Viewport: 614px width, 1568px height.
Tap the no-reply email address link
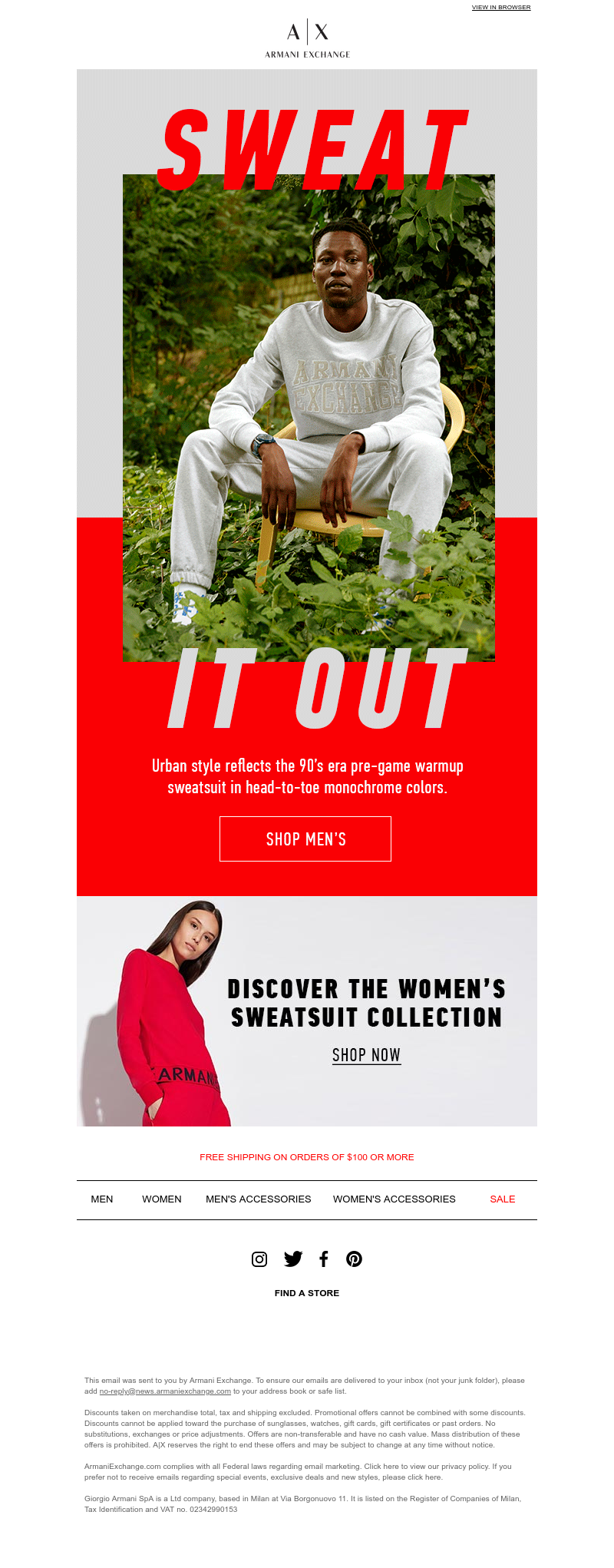(x=165, y=1391)
